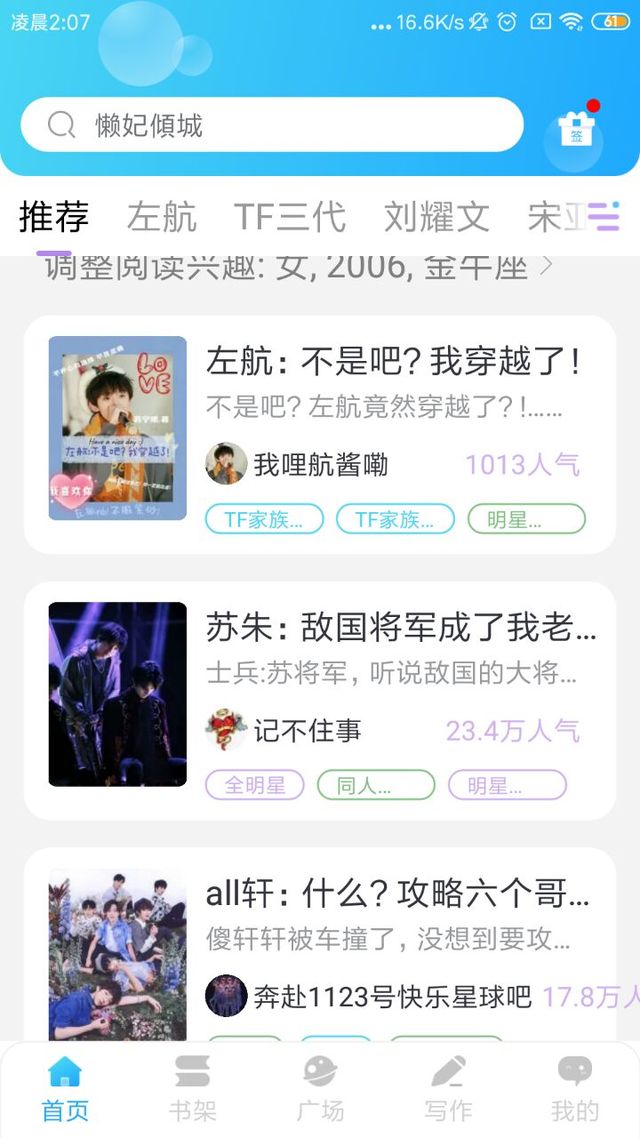Screen dimensions: 640x1138
Task: Switch to the 左航 top tab
Action: coord(162,217)
